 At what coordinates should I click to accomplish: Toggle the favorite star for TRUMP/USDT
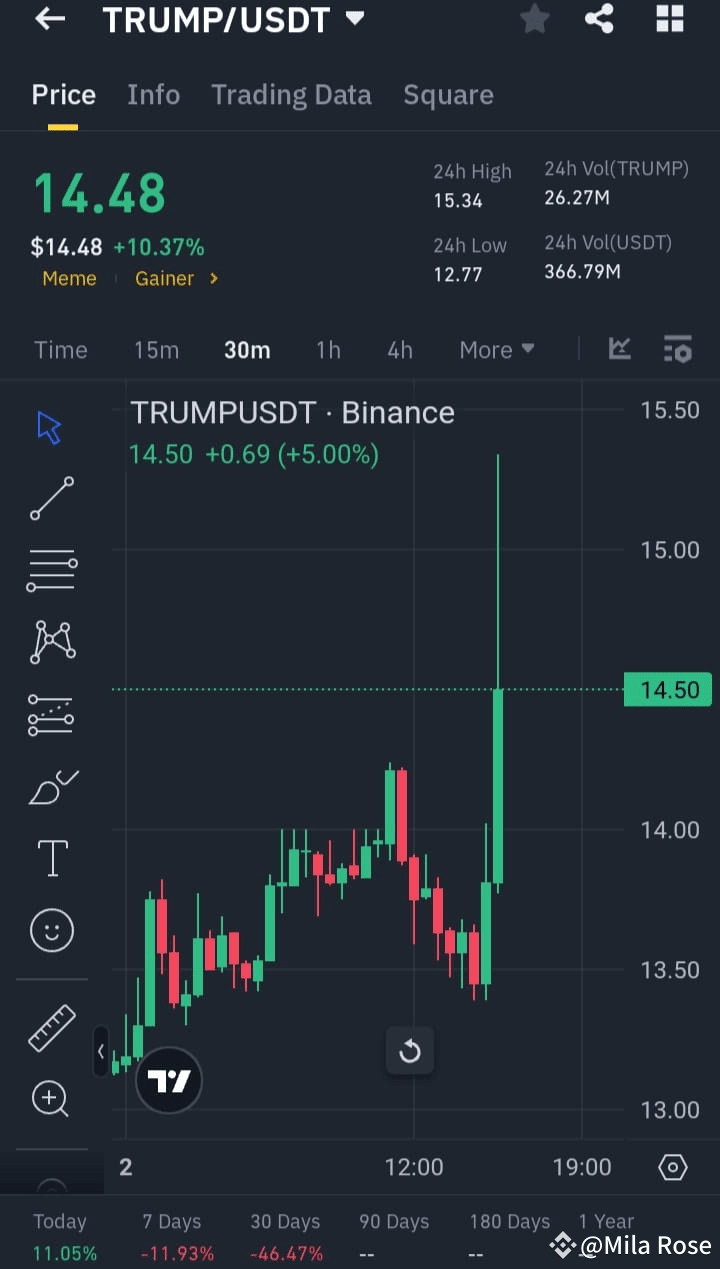[534, 19]
